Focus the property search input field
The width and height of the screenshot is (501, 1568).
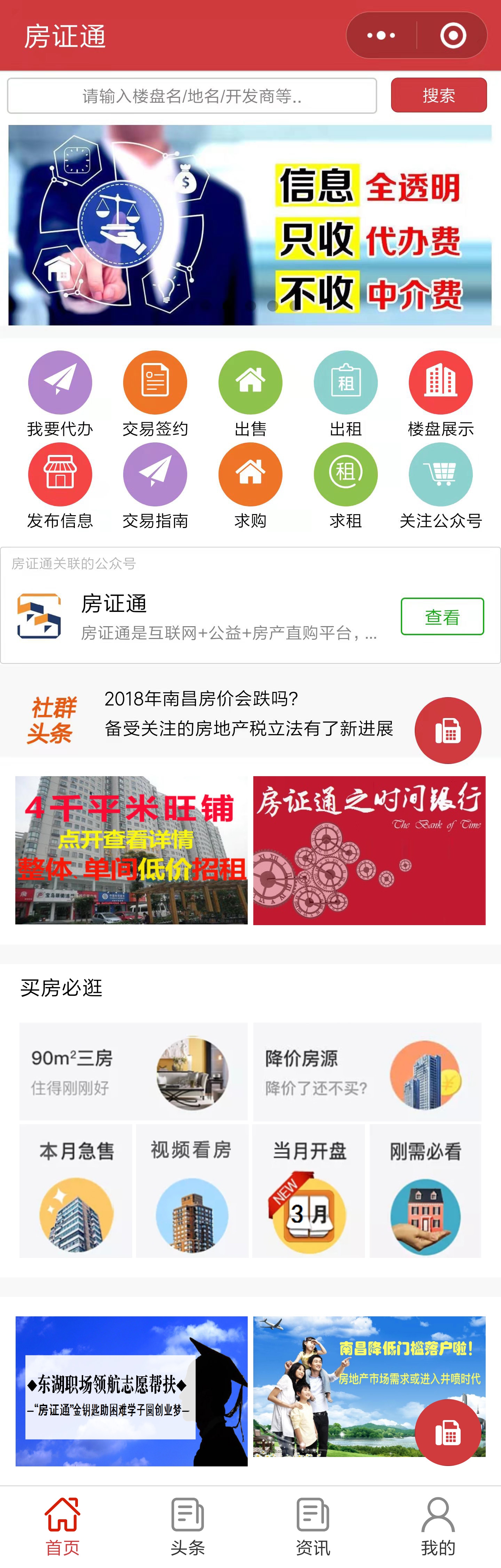coord(192,96)
